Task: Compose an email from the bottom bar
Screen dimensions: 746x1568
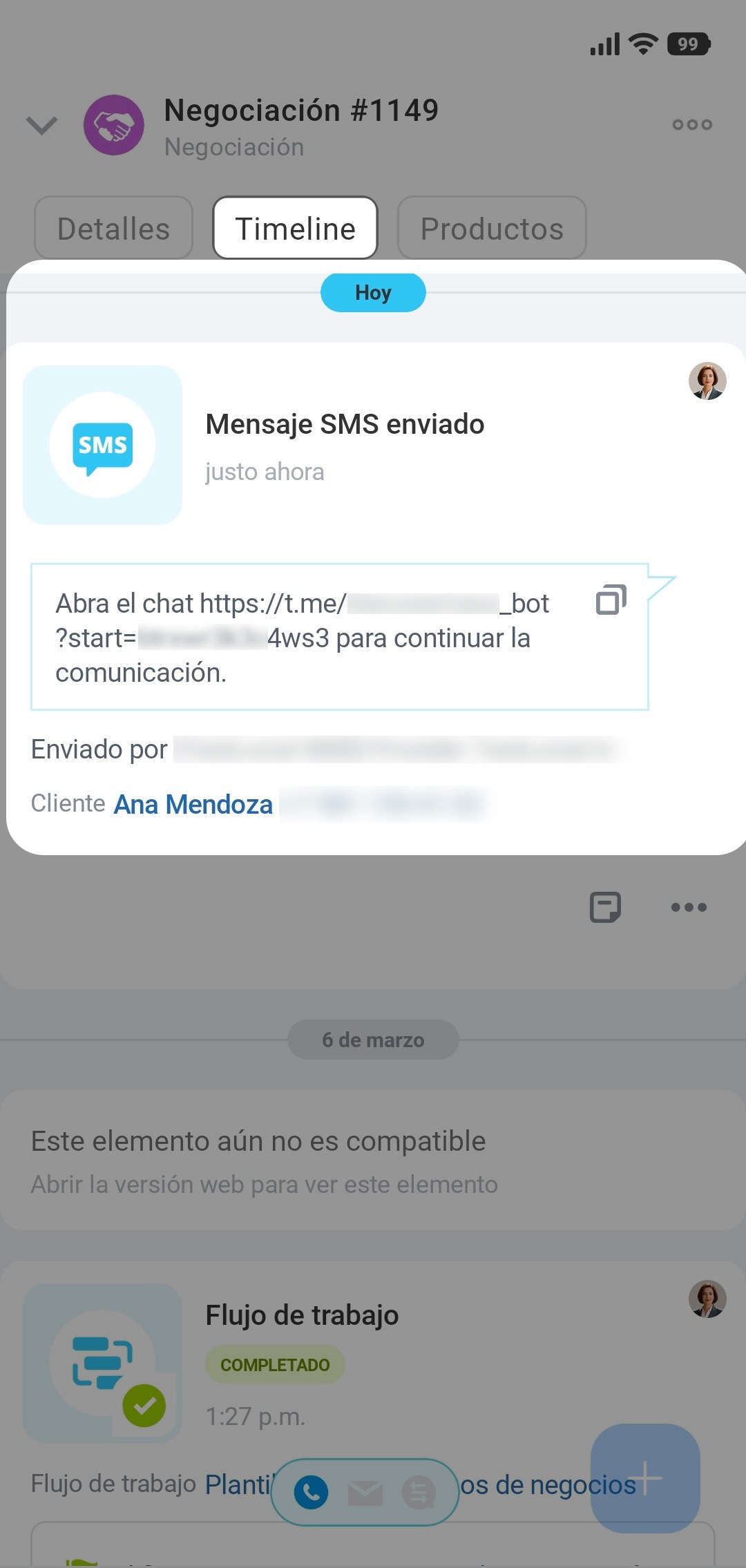Action: (365, 1493)
